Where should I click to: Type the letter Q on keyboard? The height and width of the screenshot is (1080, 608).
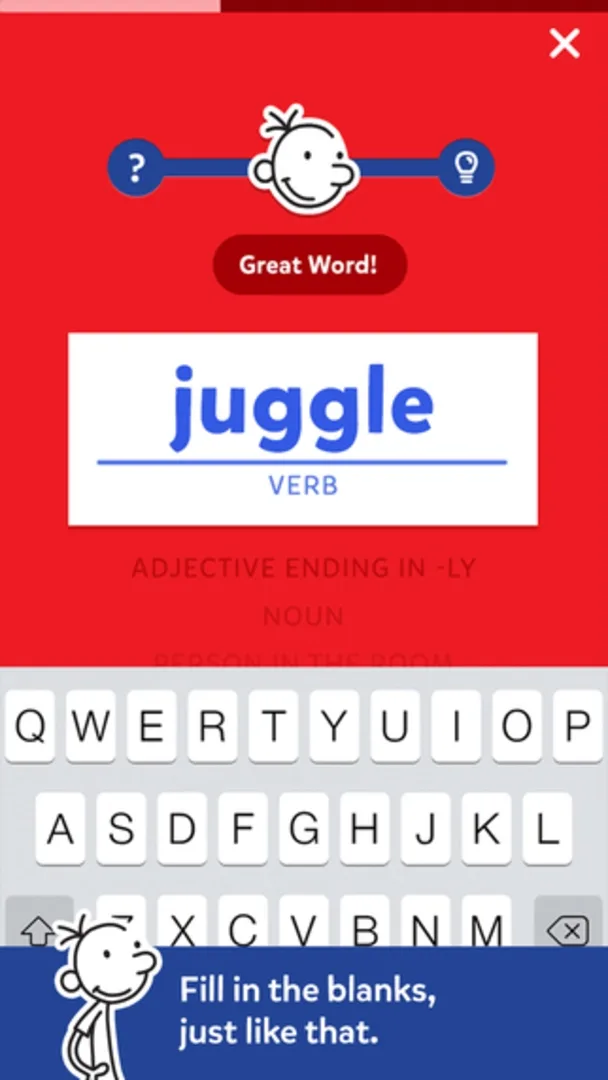click(31, 727)
